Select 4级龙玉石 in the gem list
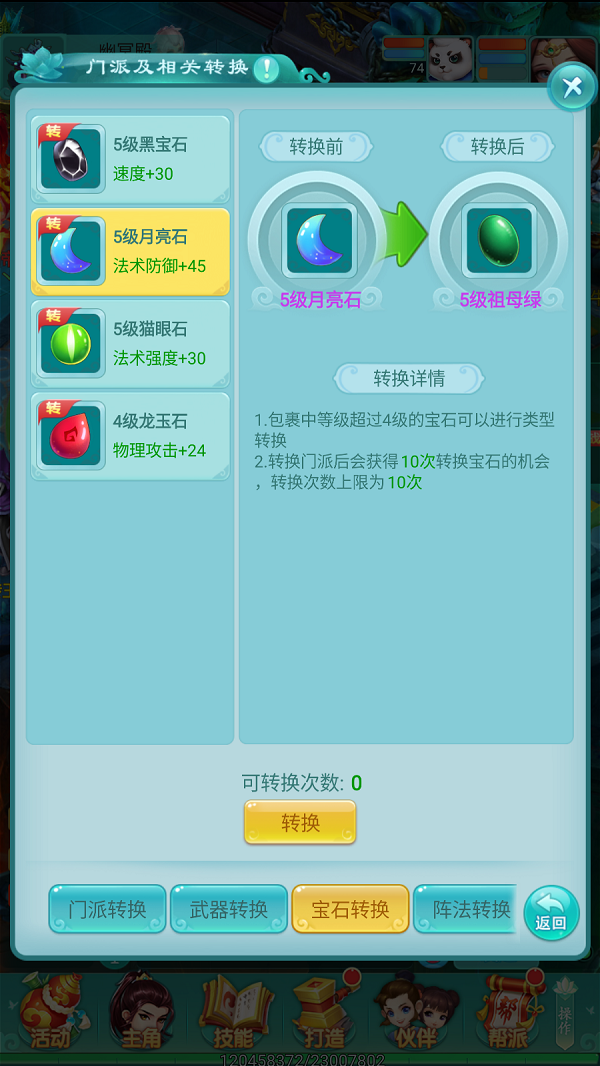 pyautogui.click(x=130, y=435)
